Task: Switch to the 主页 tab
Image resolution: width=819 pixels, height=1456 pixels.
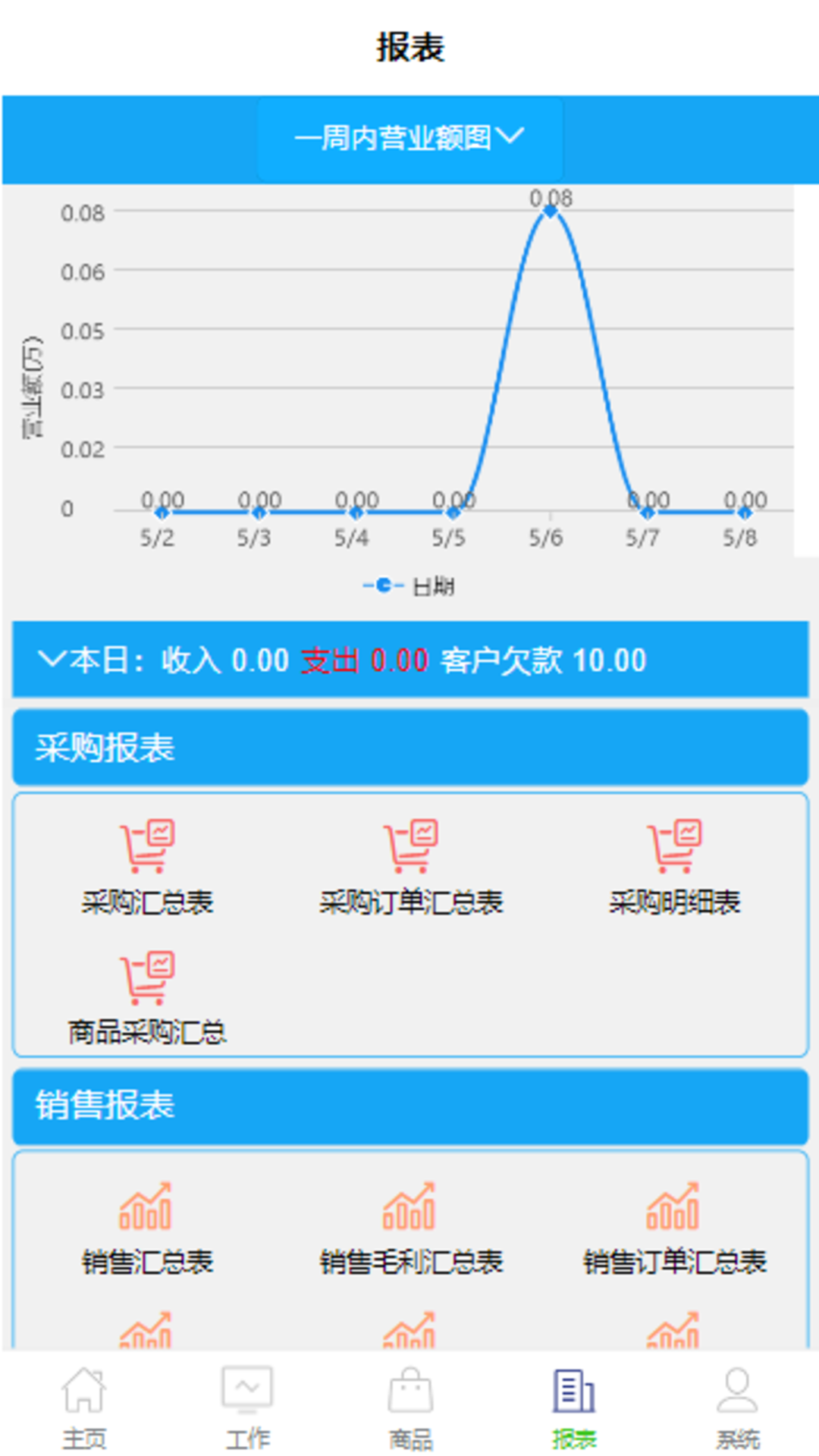Action: [x=83, y=1407]
